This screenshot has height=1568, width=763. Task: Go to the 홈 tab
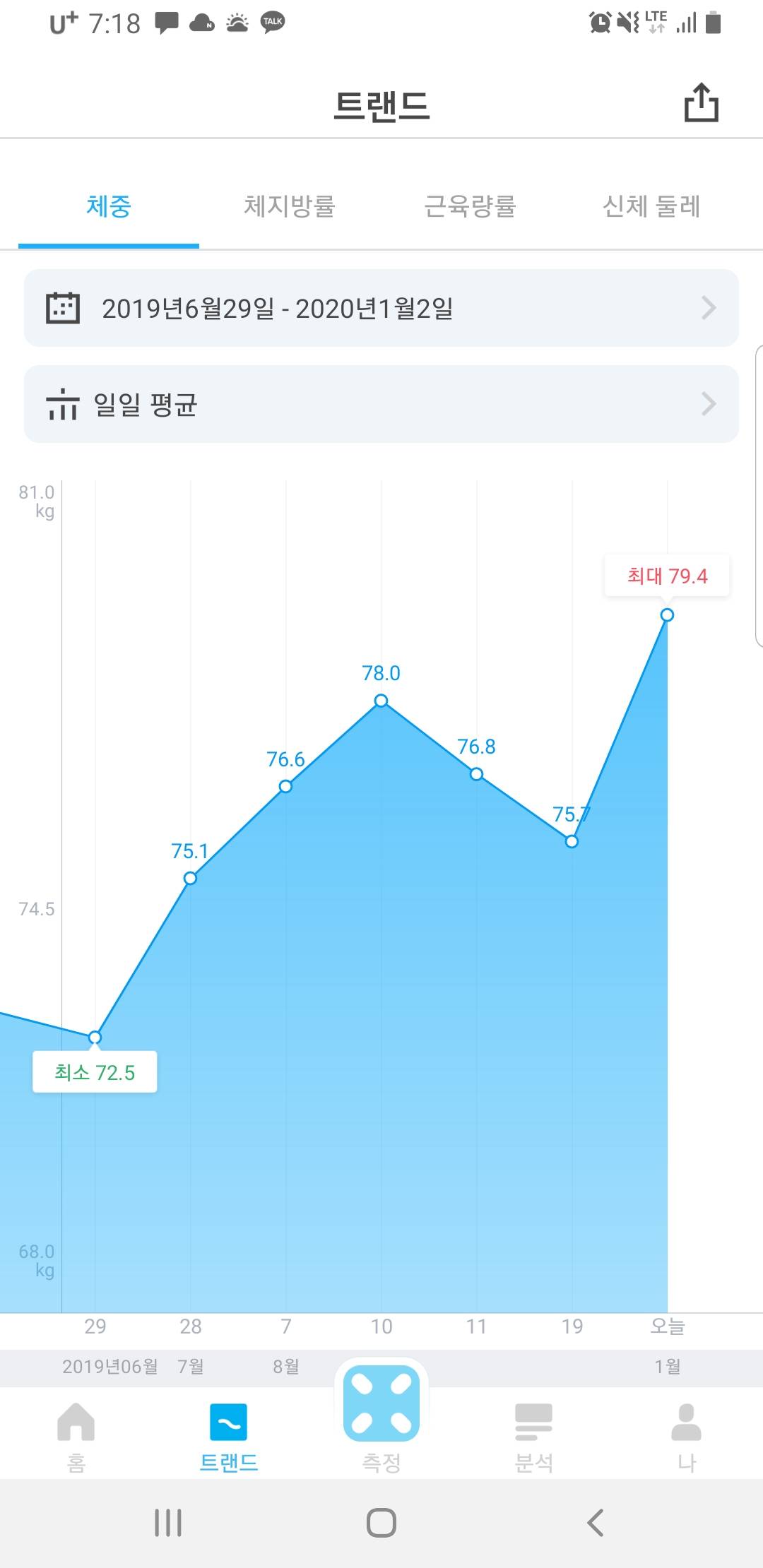coord(76,1434)
